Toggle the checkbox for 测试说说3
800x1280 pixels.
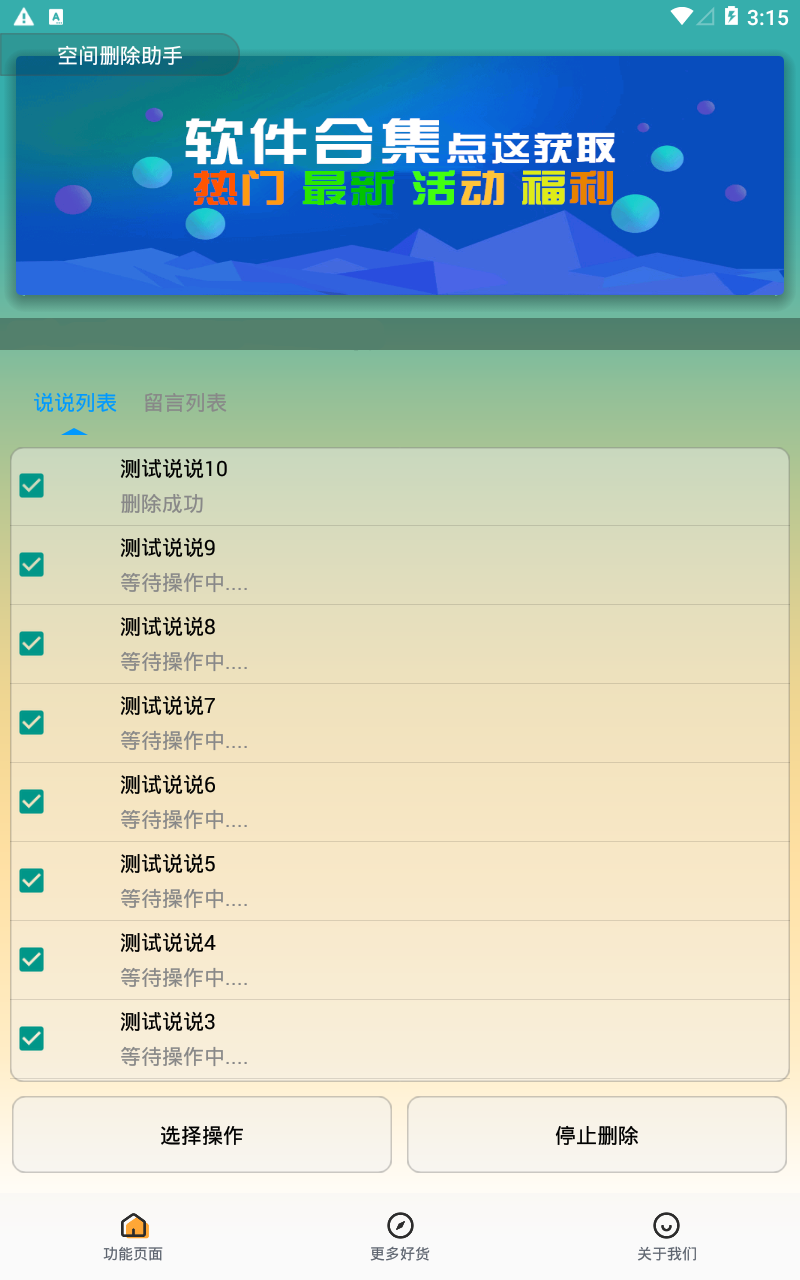click(32, 1039)
